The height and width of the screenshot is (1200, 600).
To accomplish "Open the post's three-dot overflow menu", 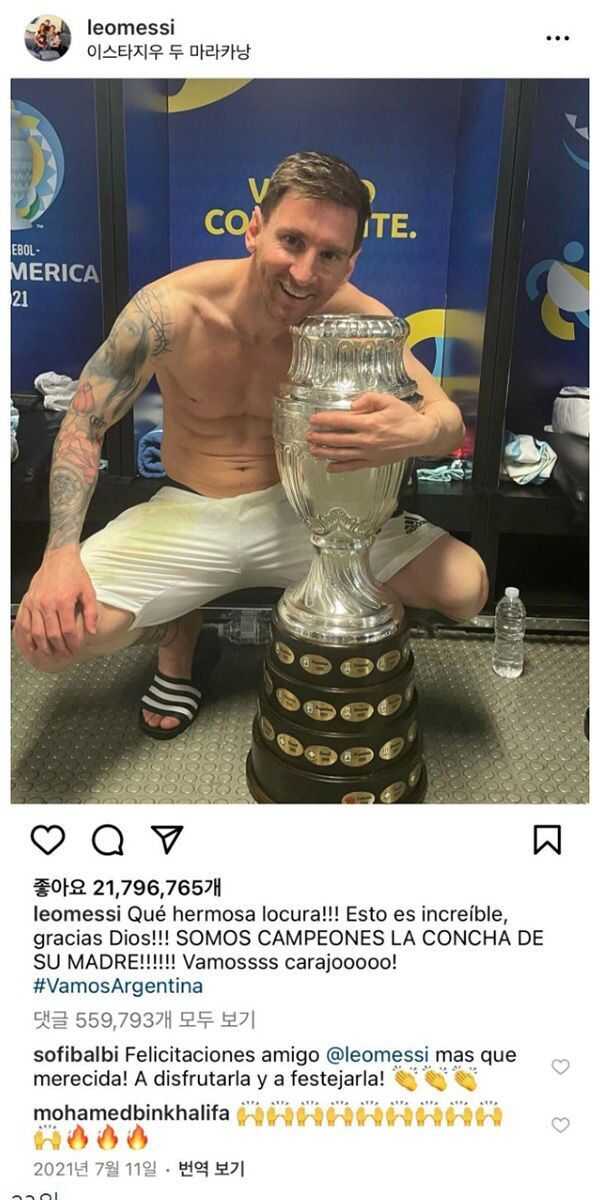I will [557, 38].
